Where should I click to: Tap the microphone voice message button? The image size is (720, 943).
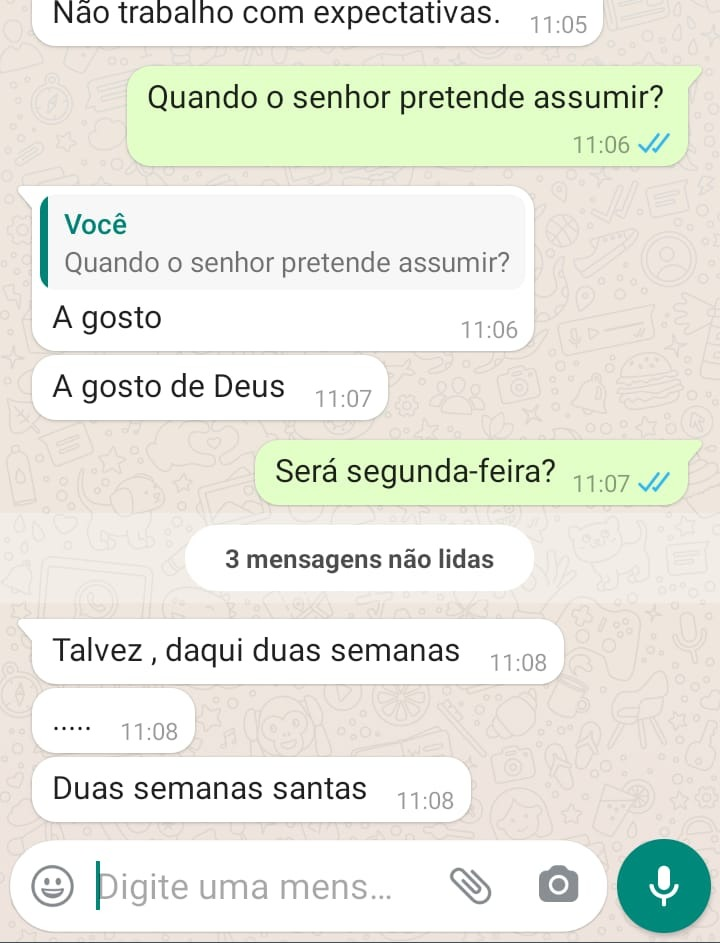click(x=662, y=885)
